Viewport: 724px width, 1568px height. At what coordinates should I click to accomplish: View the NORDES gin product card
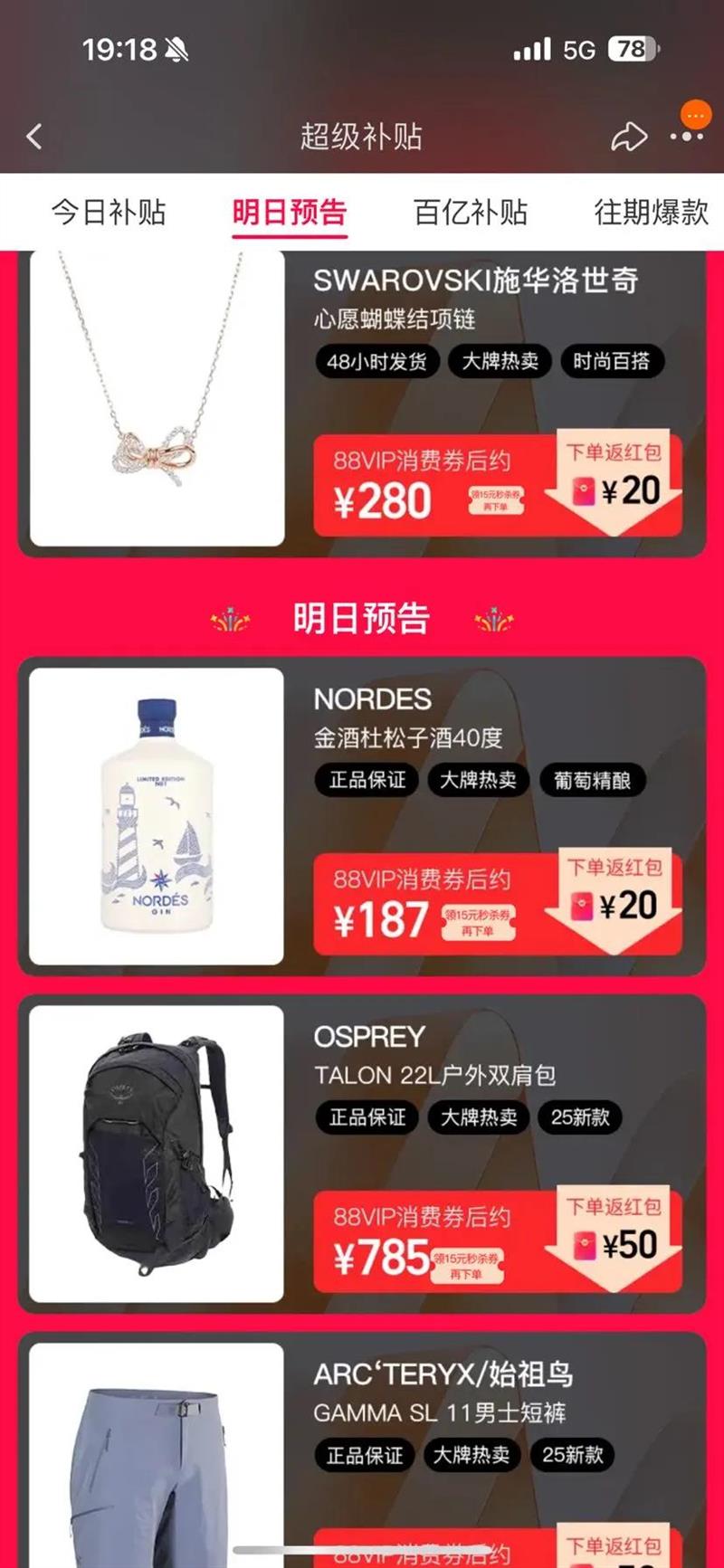click(362, 816)
